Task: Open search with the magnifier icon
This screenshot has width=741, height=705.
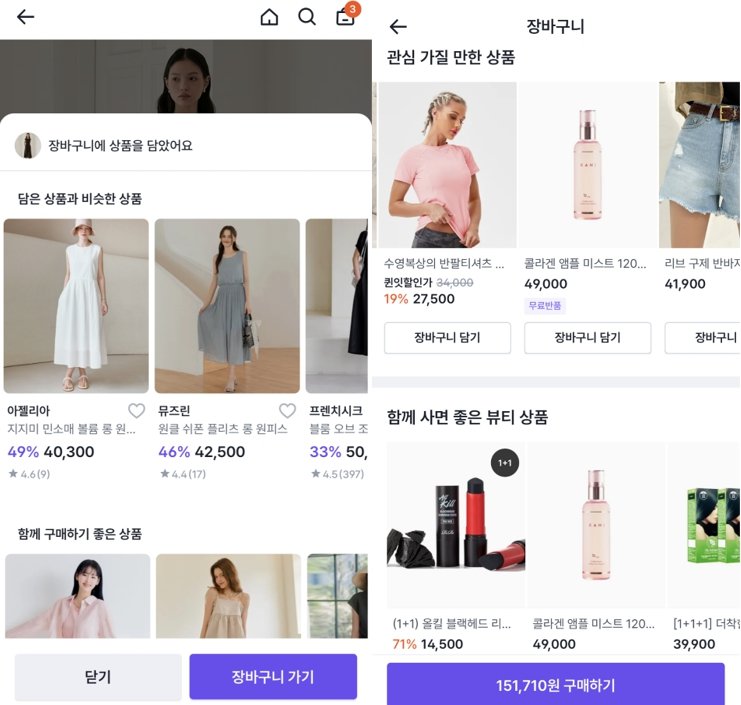Action: click(307, 17)
